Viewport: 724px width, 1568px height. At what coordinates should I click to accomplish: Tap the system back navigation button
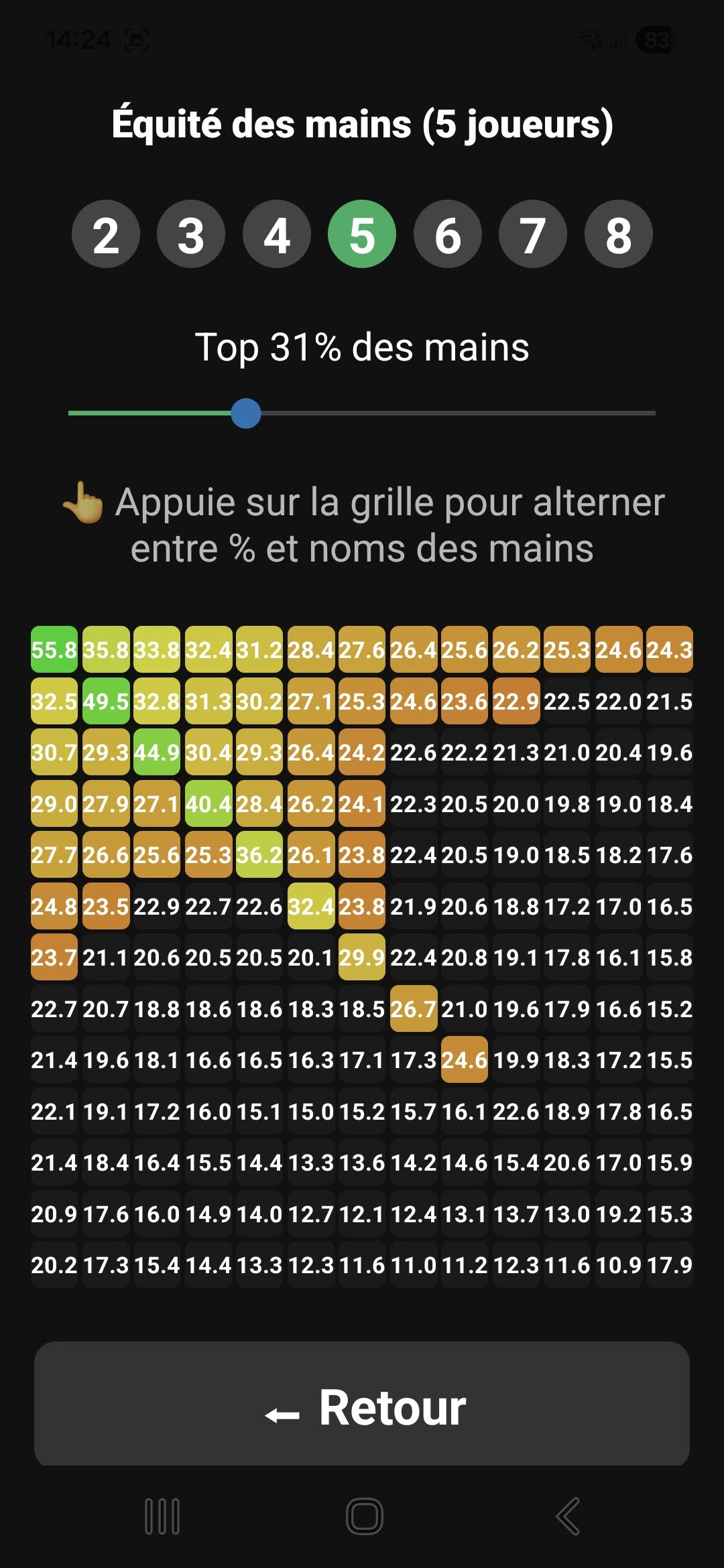pyautogui.click(x=568, y=1516)
